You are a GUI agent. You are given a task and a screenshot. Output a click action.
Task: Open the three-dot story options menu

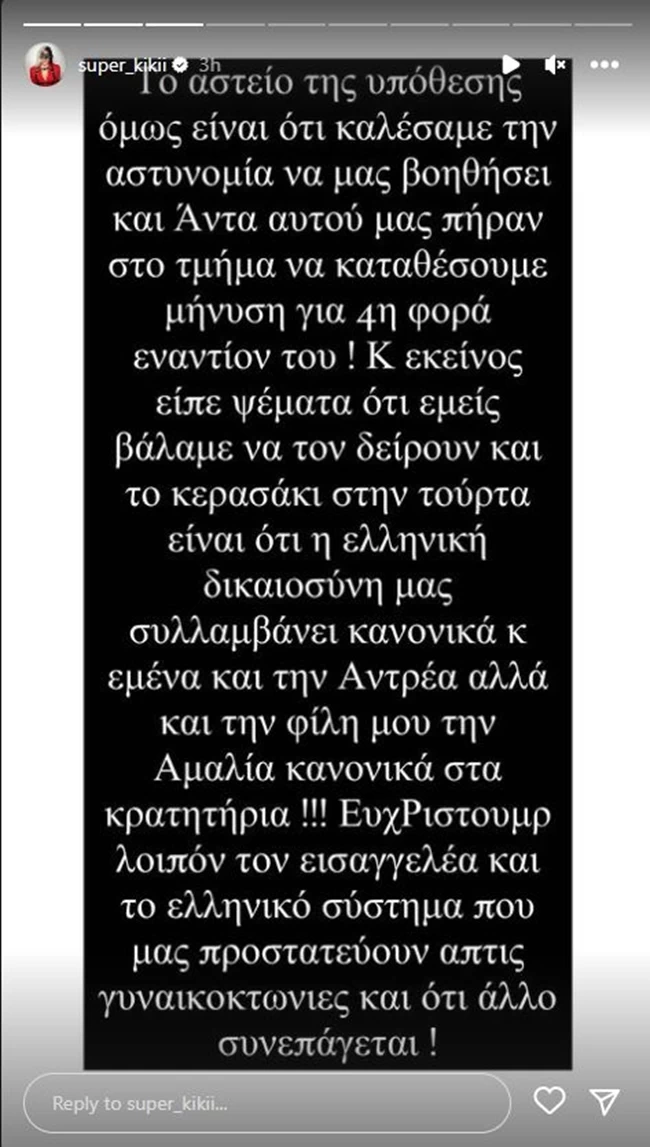[604, 65]
